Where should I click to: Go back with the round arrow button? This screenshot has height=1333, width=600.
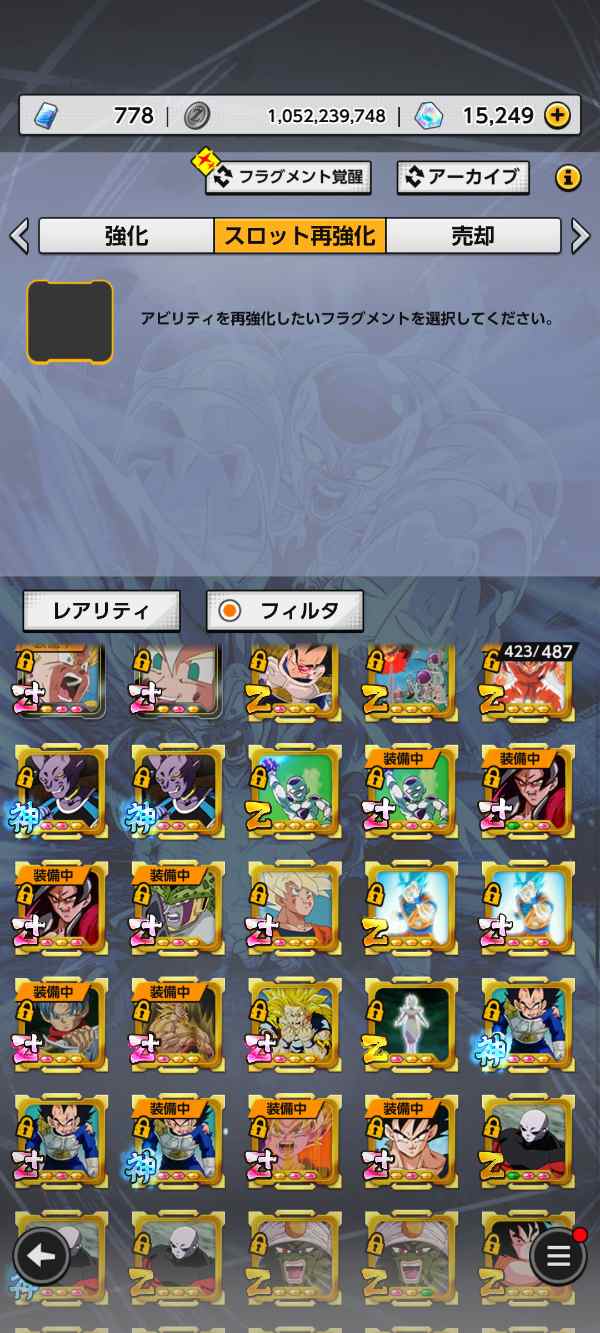[x=41, y=1256]
